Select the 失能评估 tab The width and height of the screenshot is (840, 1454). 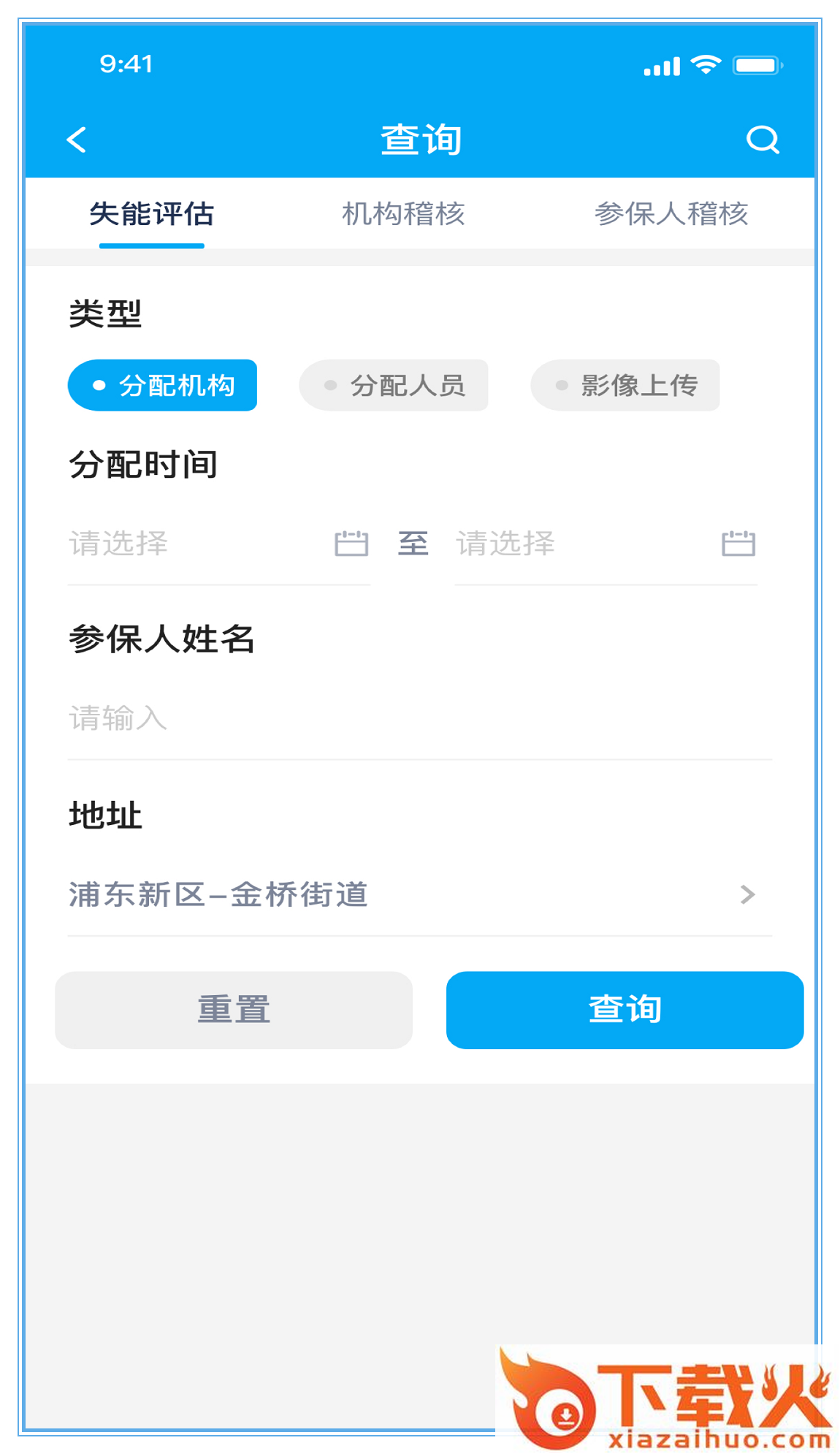[x=152, y=214]
